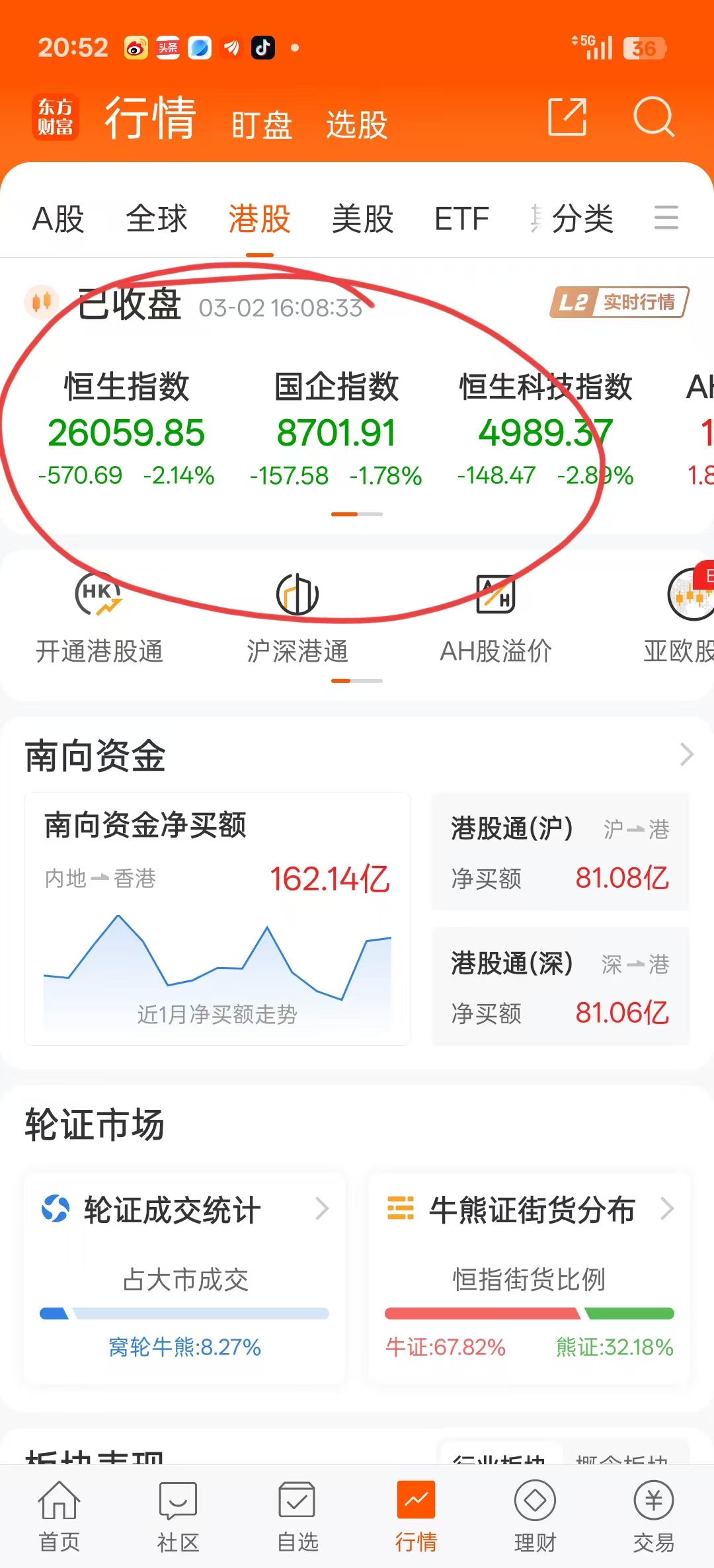Screen dimensions: 714x1568
Task: Switch to the 盯盘 tab
Action: tap(262, 125)
